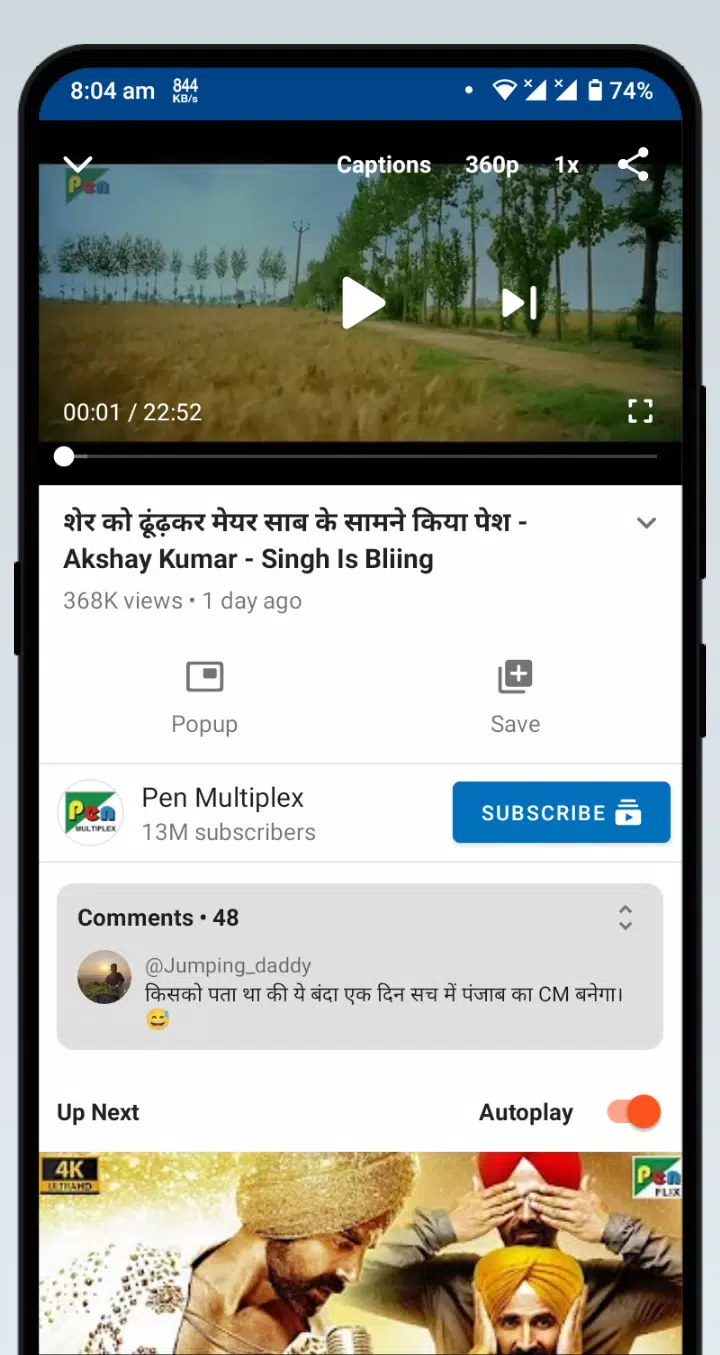This screenshot has height=1355, width=720.
Task: Play the video
Action: click(x=362, y=302)
